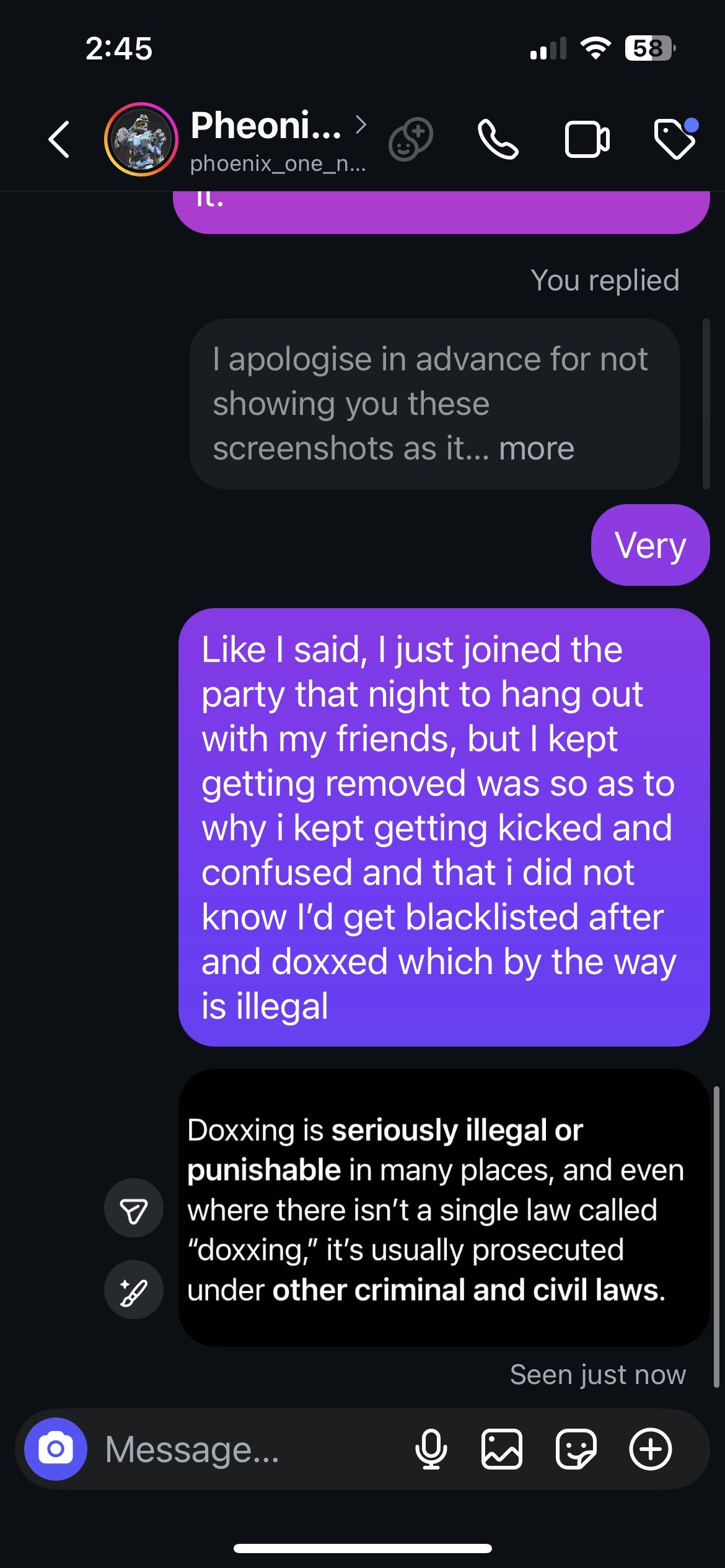Focus the Message text field
Image resolution: width=725 pixels, height=1568 pixels.
coord(248,1449)
